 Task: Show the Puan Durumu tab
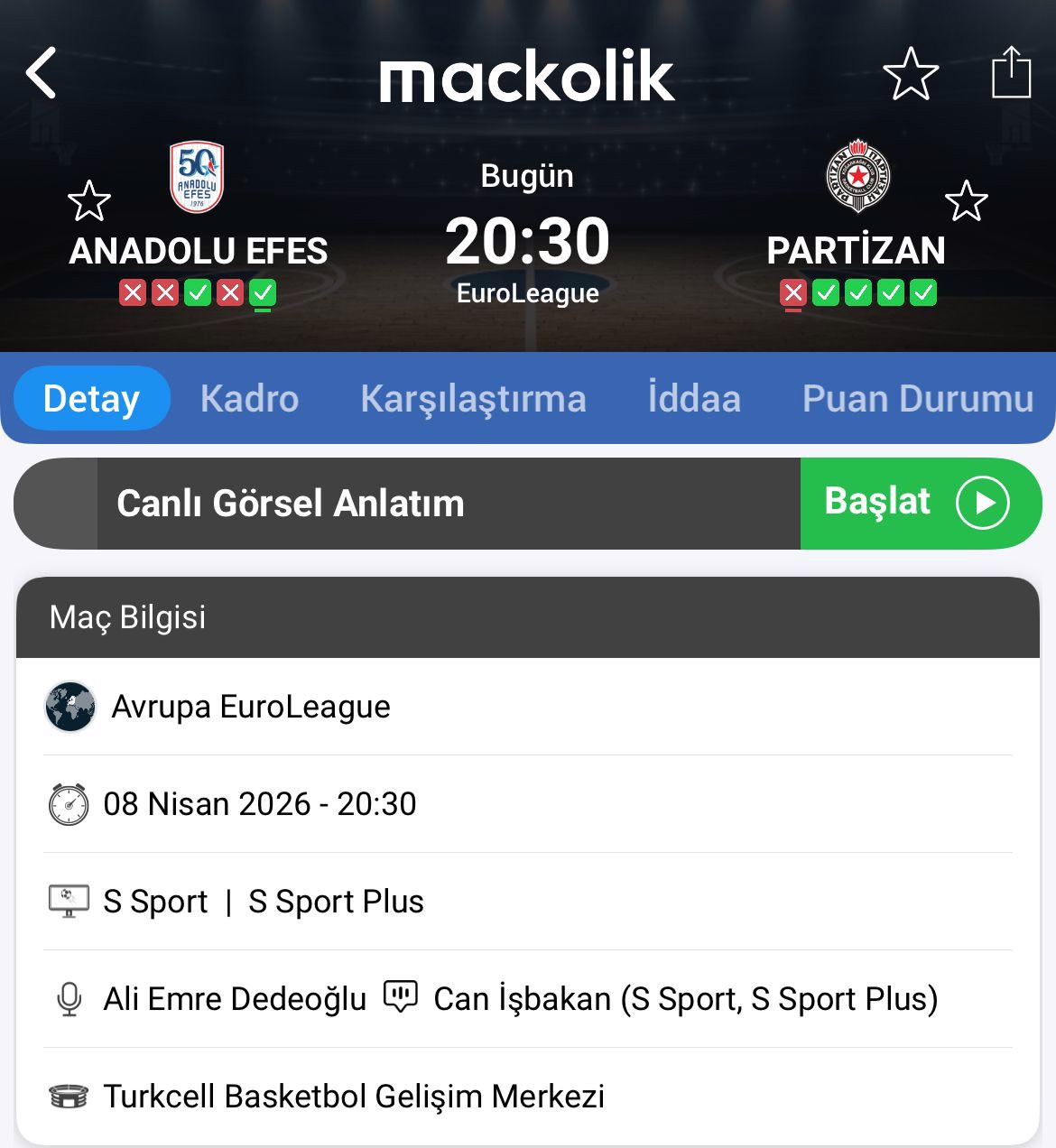pos(917,398)
